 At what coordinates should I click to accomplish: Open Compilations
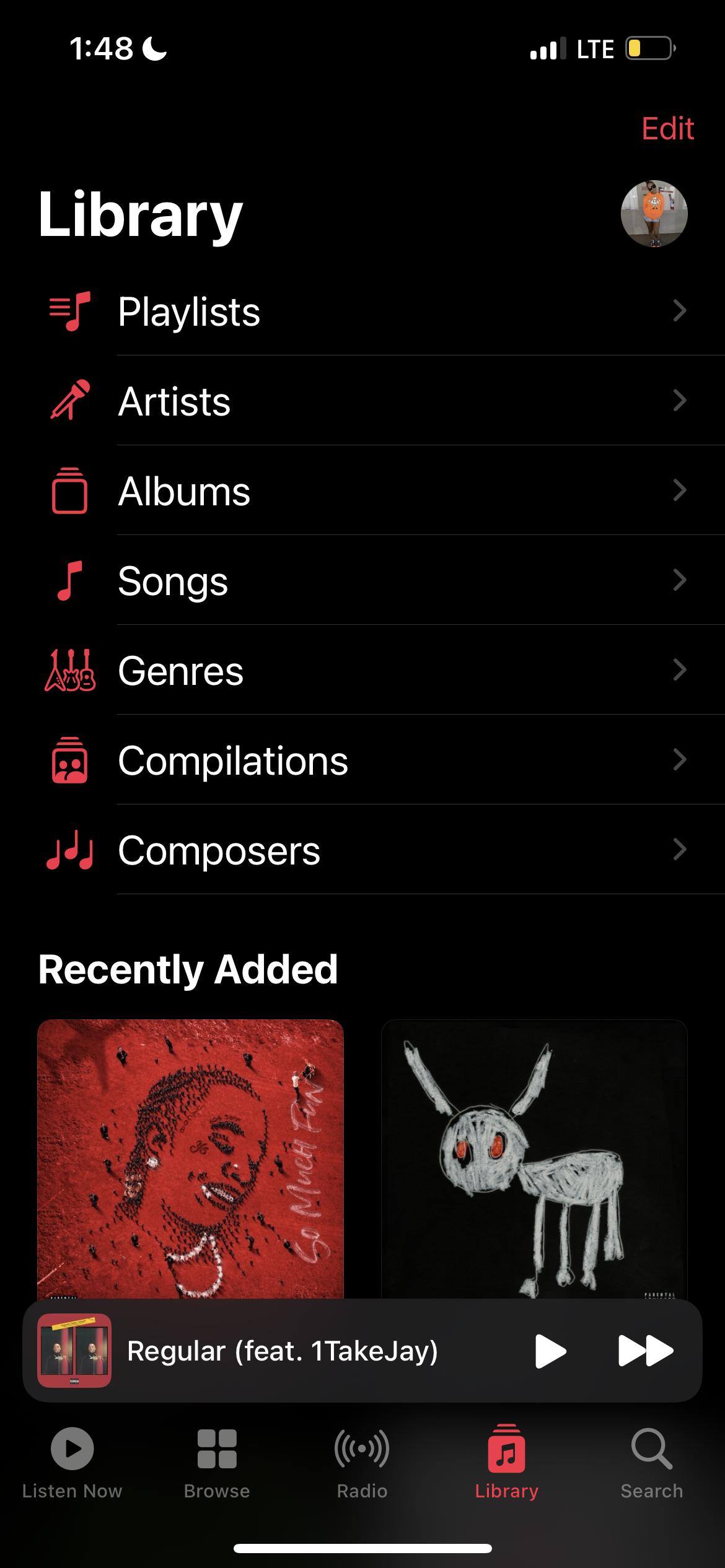(x=372, y=760)
